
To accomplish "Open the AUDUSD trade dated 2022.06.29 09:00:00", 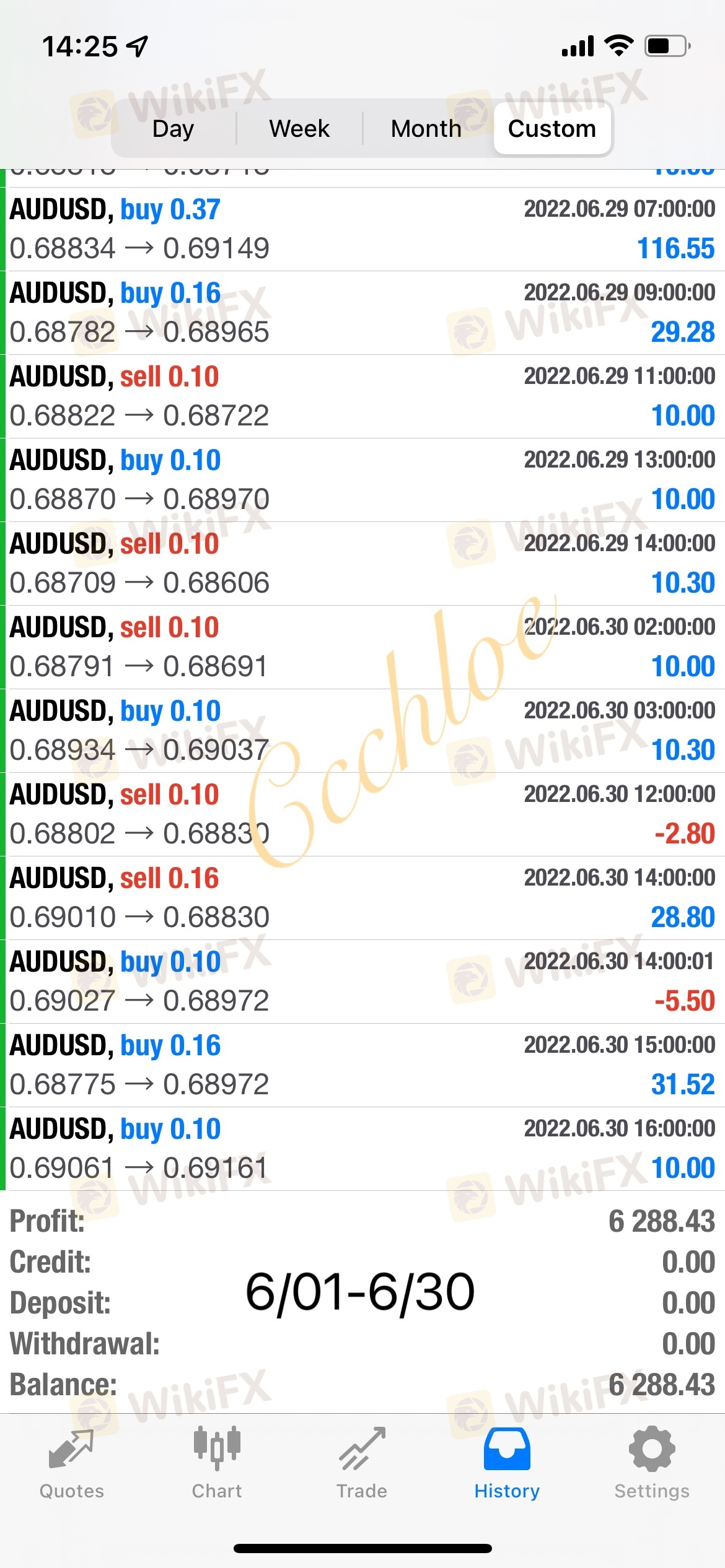I will coord(362,313).
